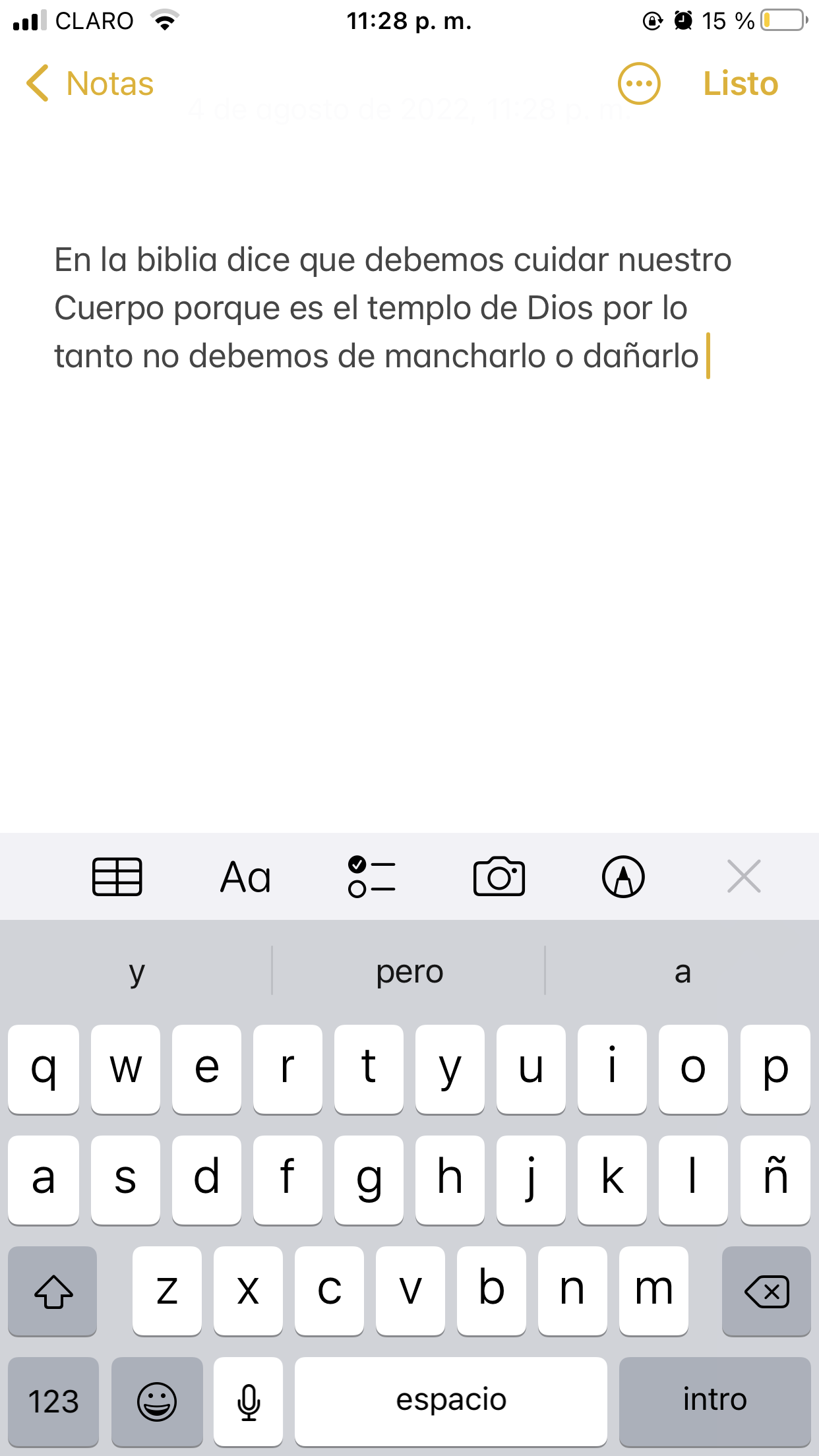Open the Aa text format options
Image resolution: width=819 pixels, height=1456 pixels.
(x=245, y=877)
